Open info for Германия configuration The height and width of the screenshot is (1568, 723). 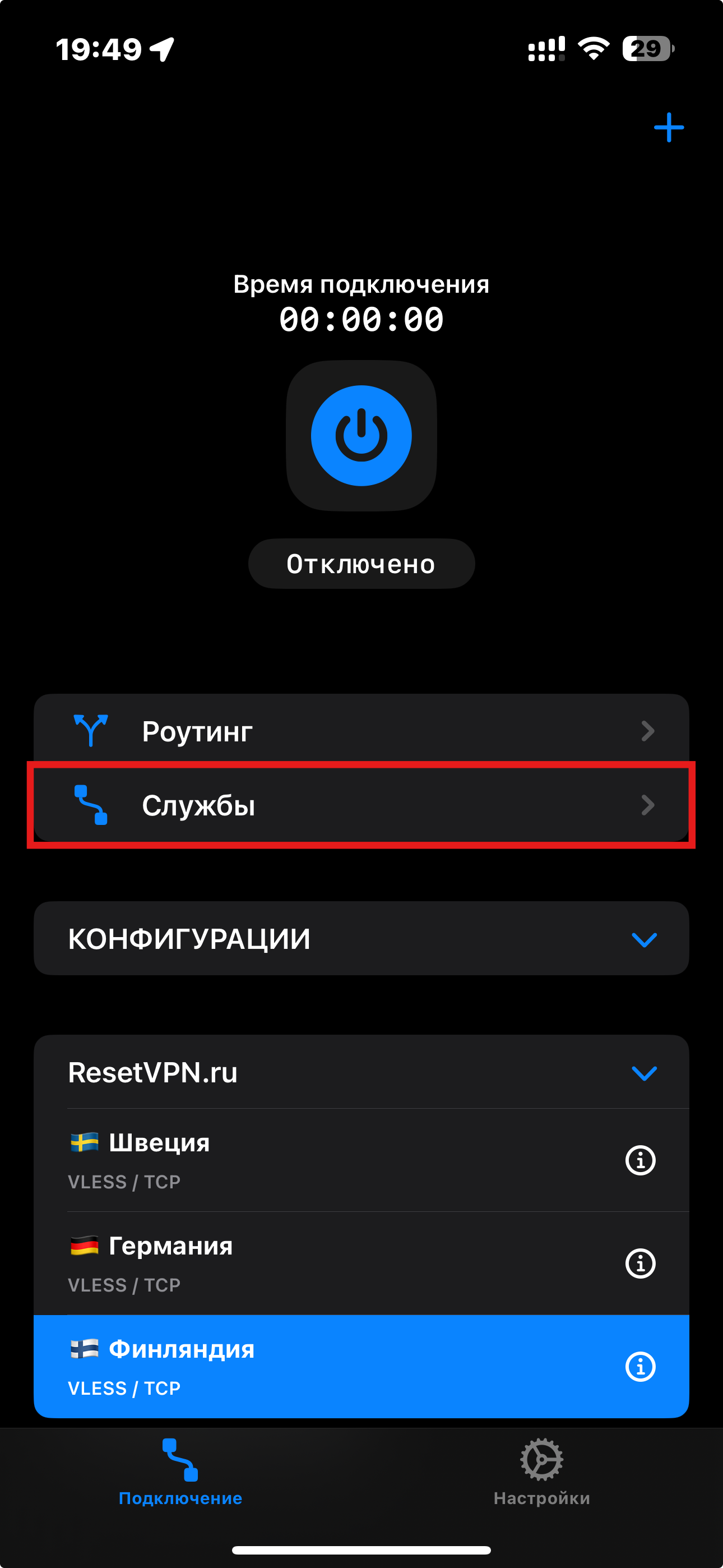[x=640, y=1263]
